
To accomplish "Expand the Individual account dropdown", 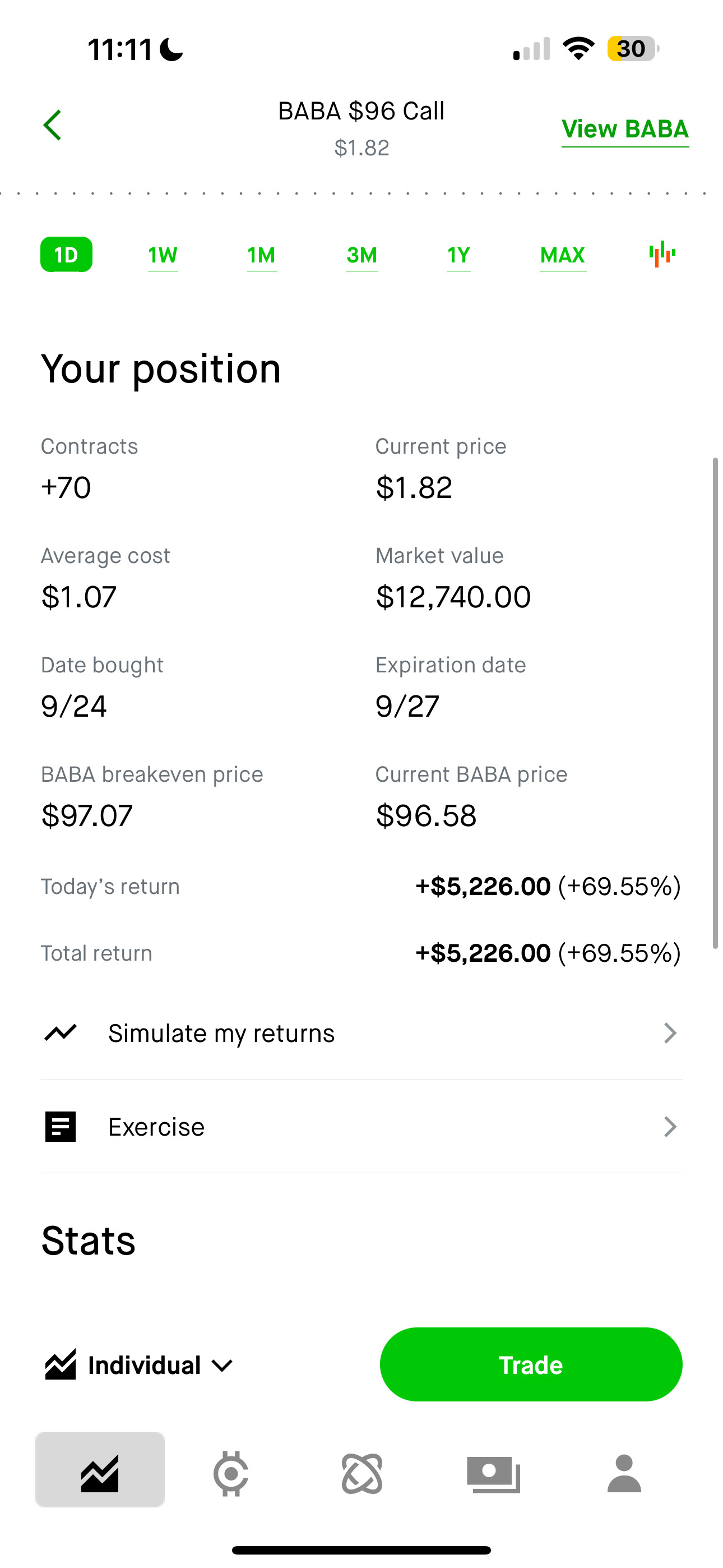I will pyautogui.click(x=140, y=1366).
